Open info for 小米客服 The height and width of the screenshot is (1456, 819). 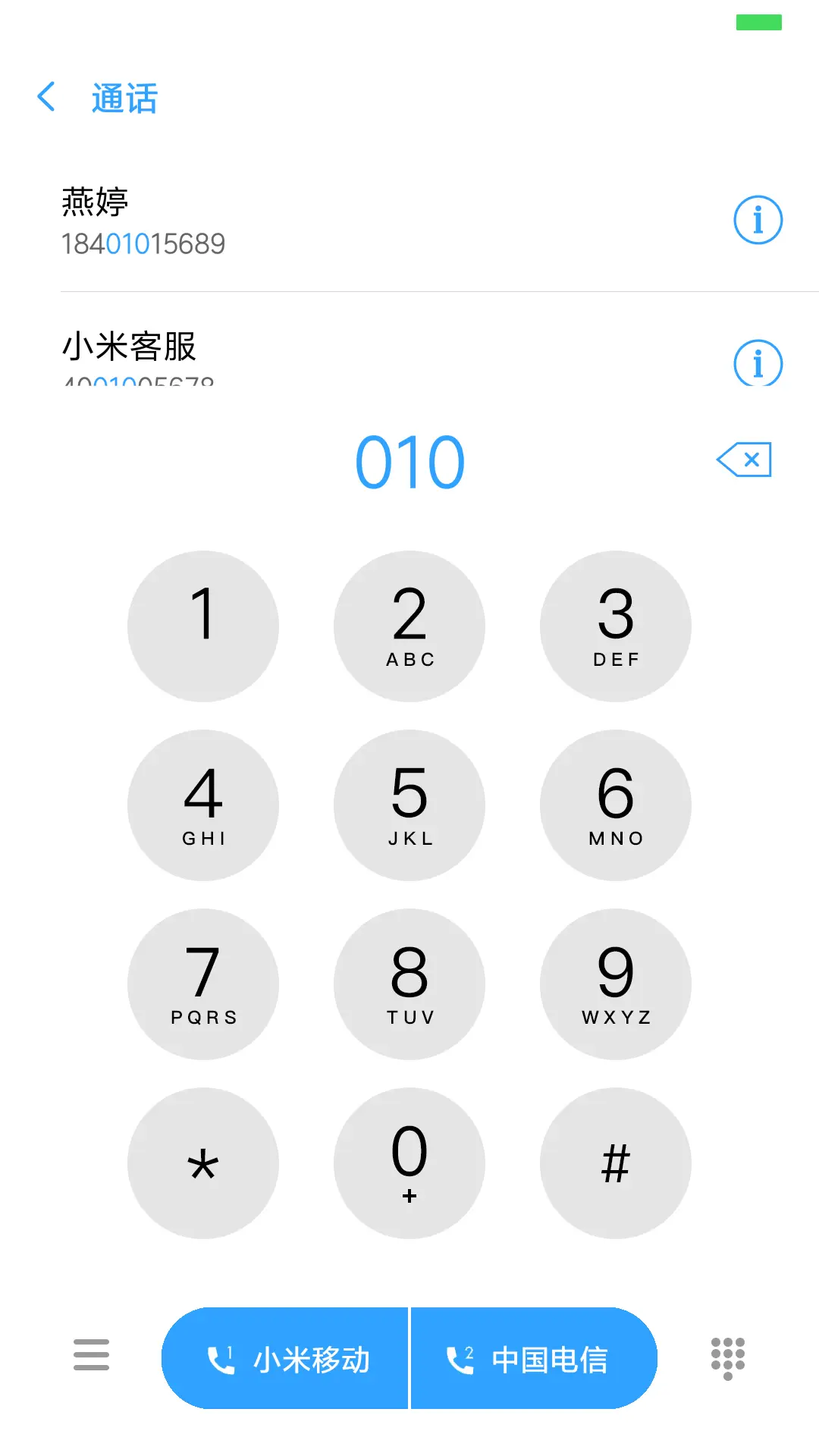point(758,362)
